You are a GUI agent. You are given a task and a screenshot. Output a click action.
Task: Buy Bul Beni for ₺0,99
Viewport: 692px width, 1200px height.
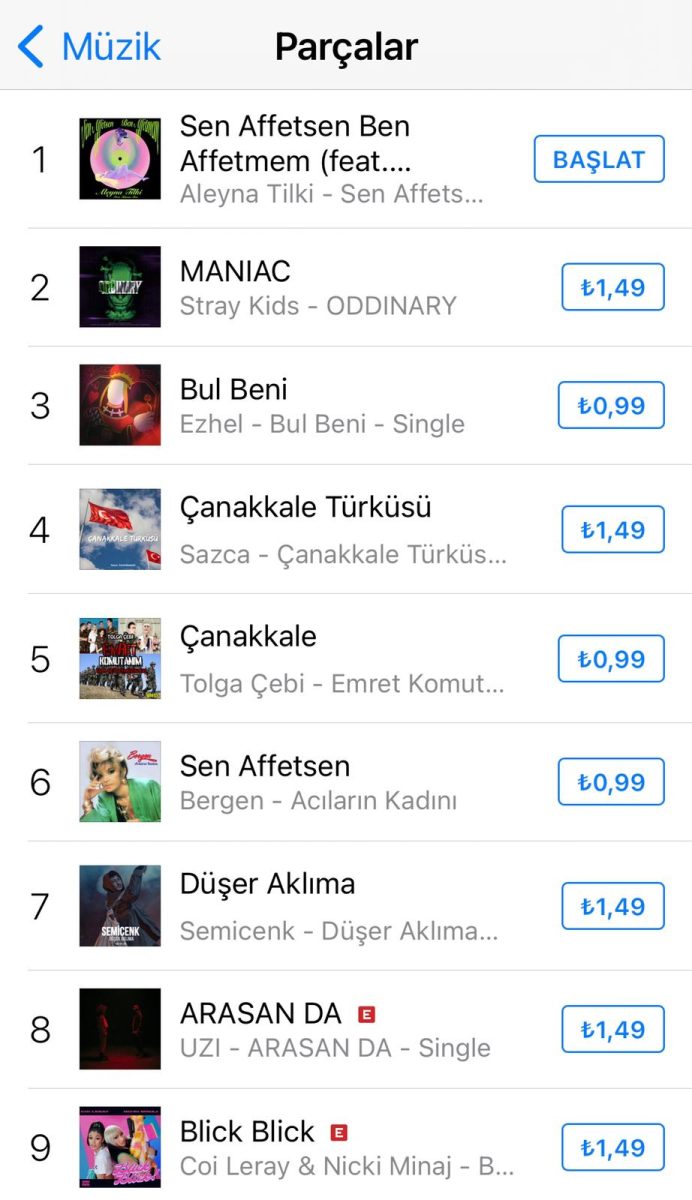(x=610, y=406)
